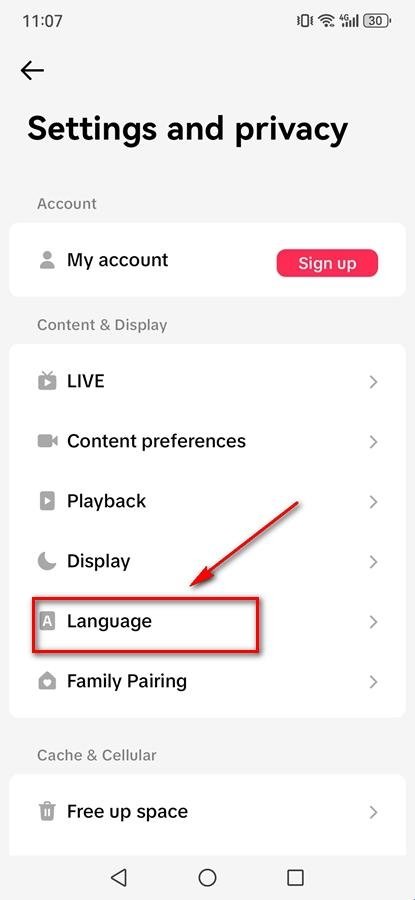Go back using the top arrow

(32, 71)
